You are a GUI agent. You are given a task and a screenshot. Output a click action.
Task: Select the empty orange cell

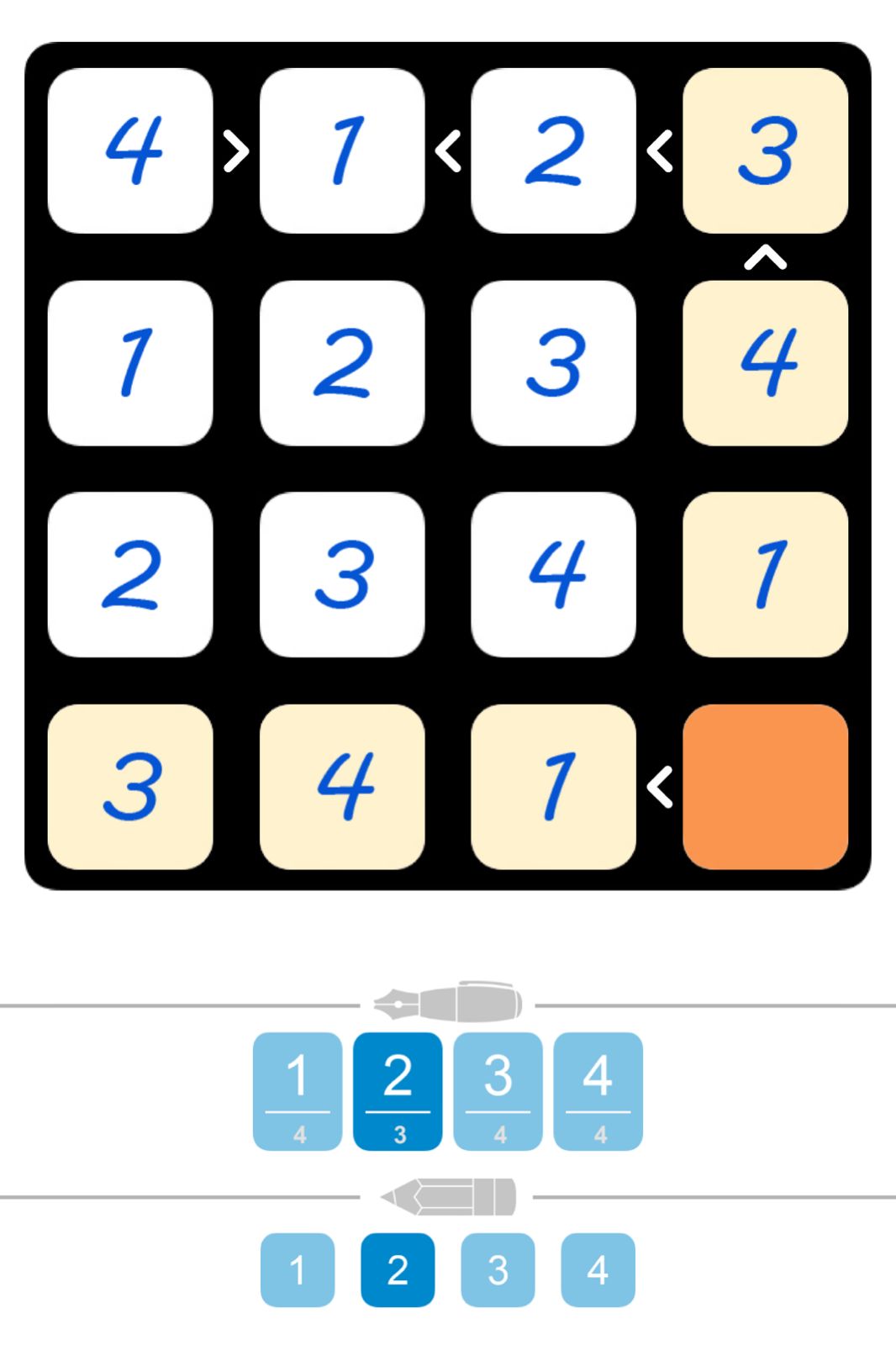(x=765, y=786)
